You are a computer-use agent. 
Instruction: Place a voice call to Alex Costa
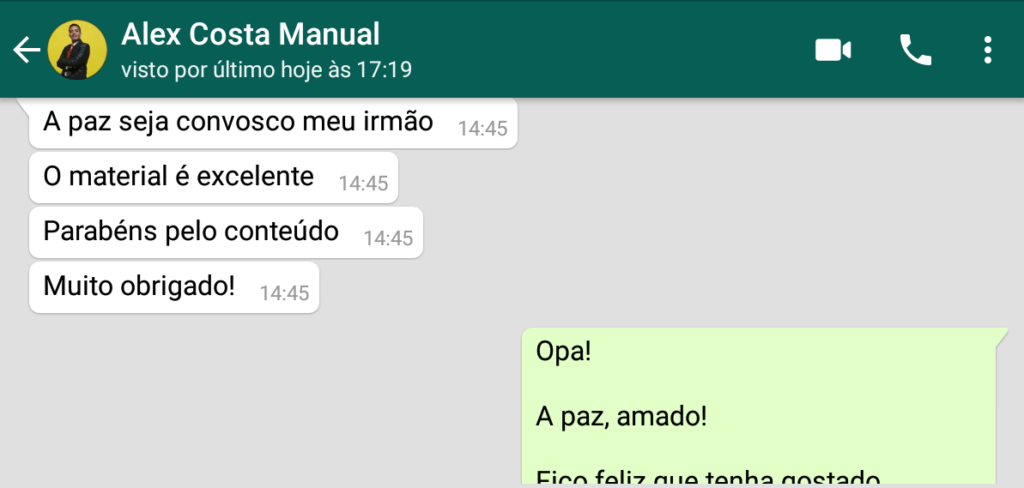[915, 50]
